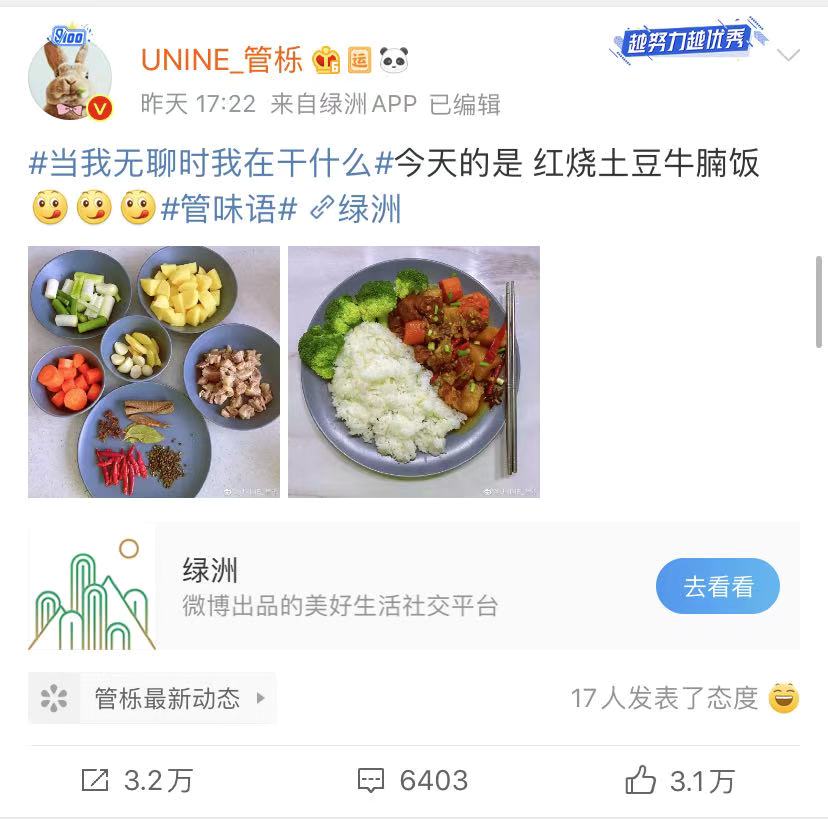Image resolution: width=828 pixels, height=819 pixels.
Task: Repost this post with 3.2万 shares
Action: coord(137,781)
